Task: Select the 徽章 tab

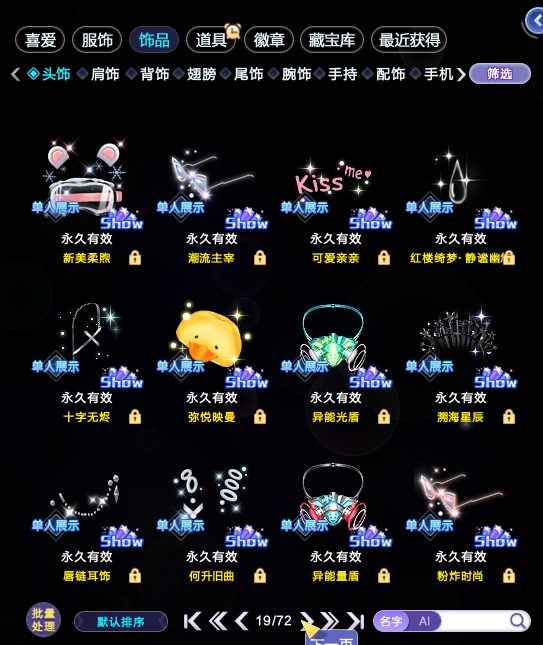Action: point(269,40)
